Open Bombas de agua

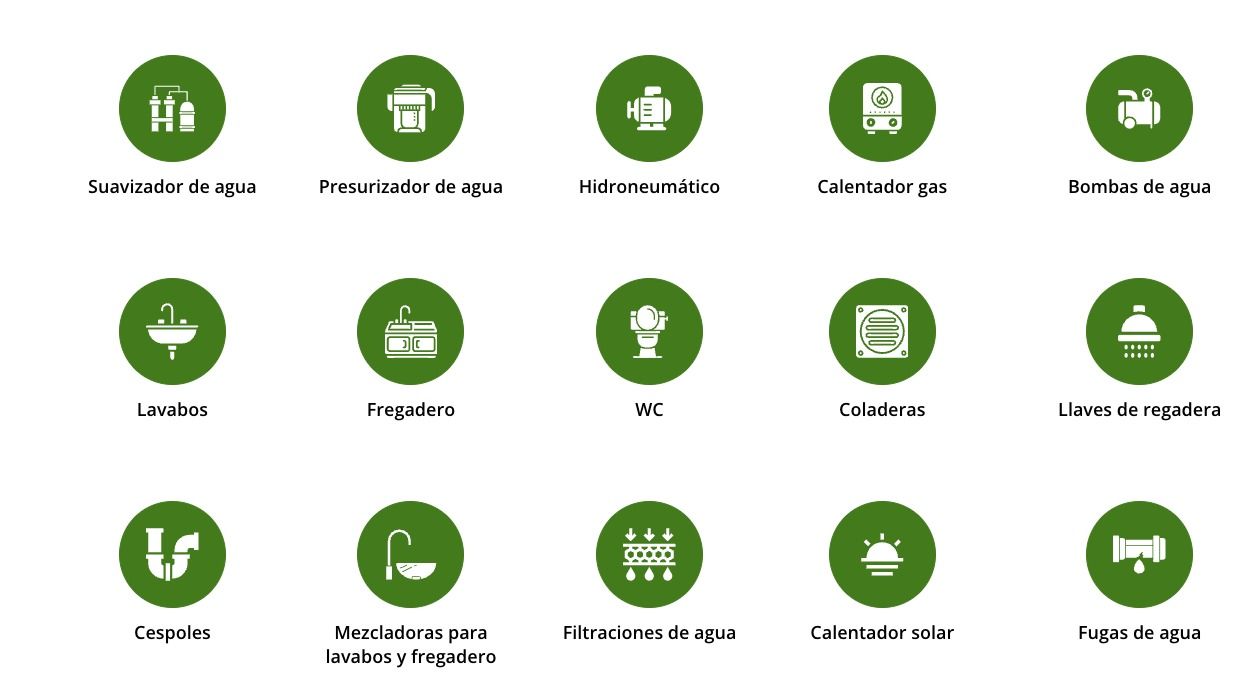click(x=1139, y=109)
